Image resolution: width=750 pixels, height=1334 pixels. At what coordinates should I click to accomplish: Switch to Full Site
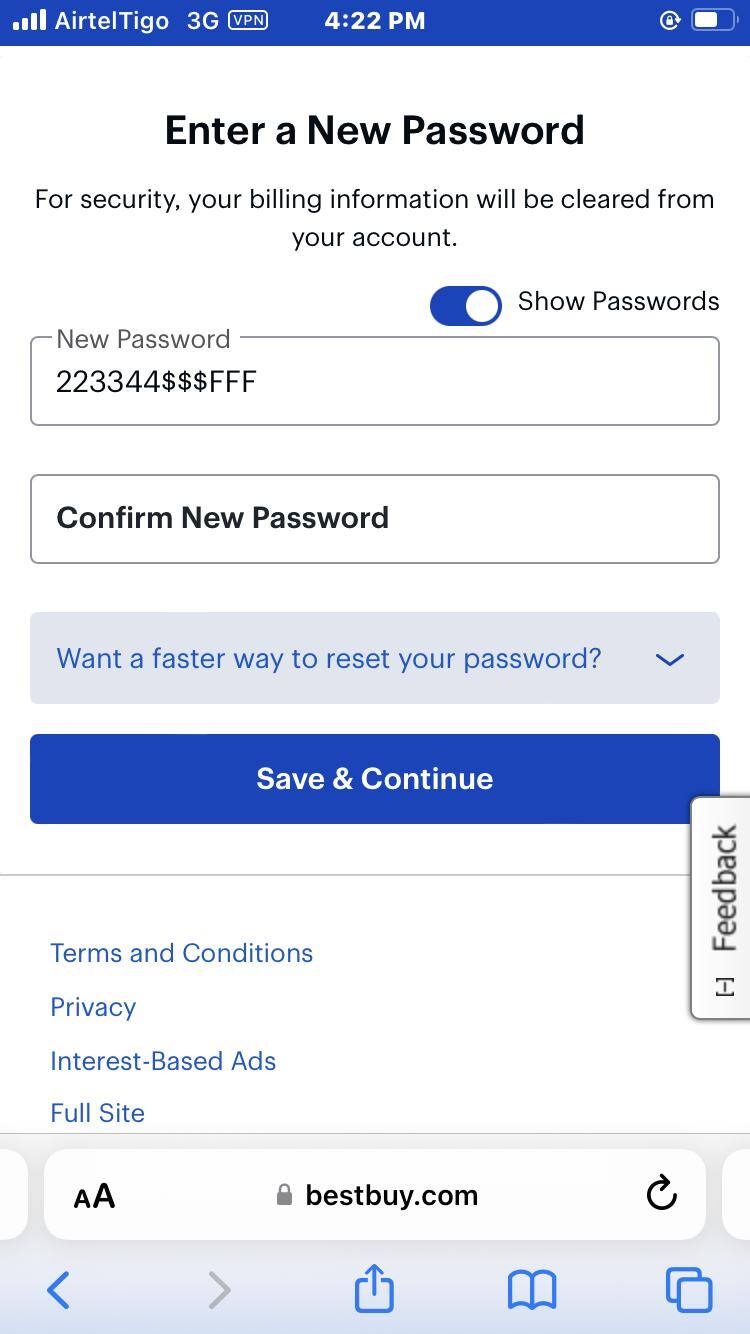pos(97,1113)
